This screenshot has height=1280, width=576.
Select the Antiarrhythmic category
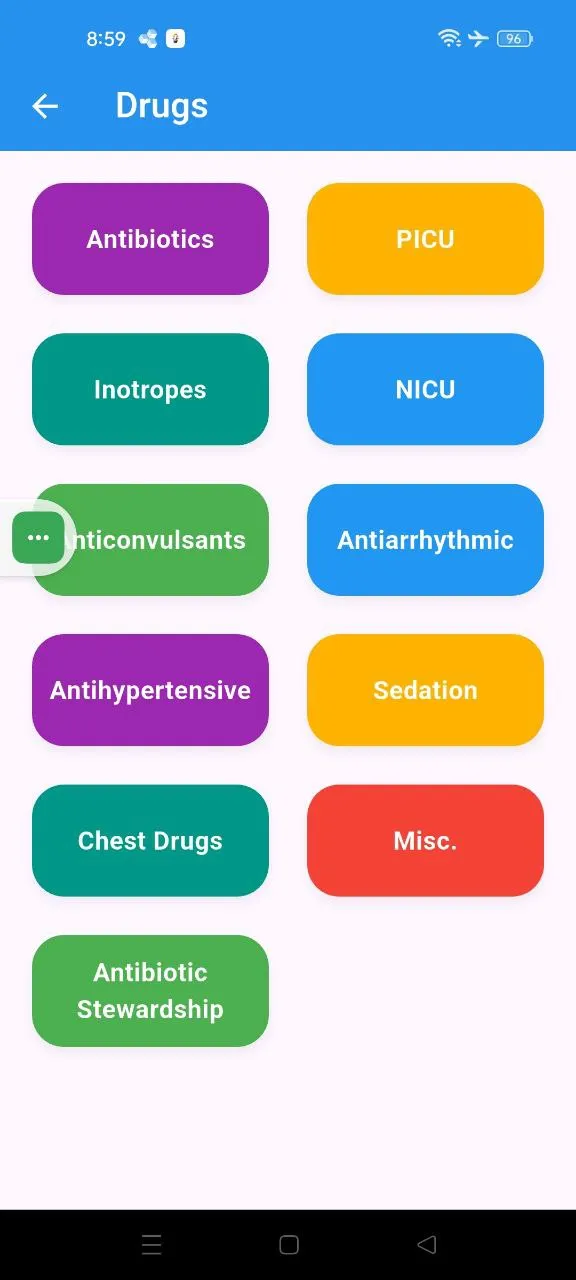tap(425, 540)
